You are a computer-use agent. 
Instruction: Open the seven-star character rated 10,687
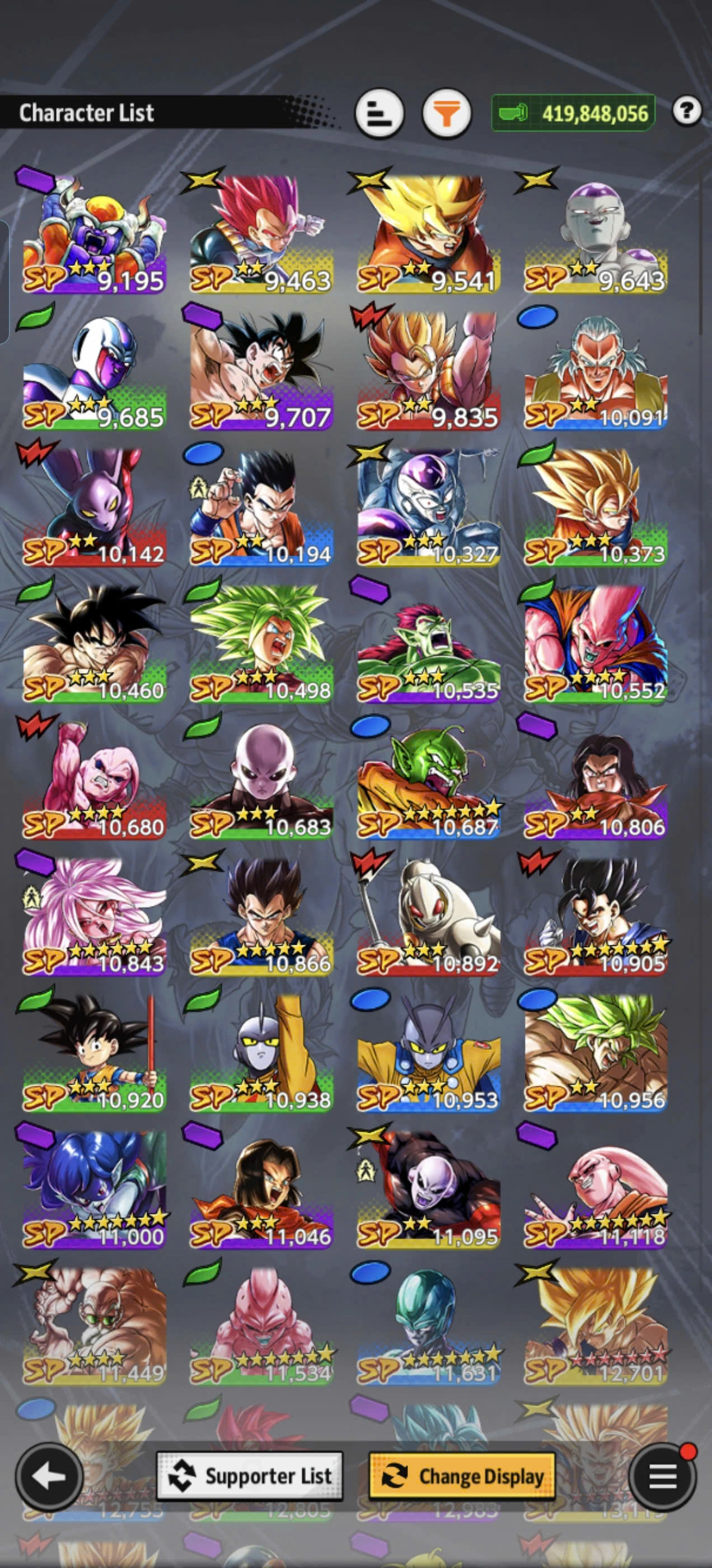tap(428, 780)
